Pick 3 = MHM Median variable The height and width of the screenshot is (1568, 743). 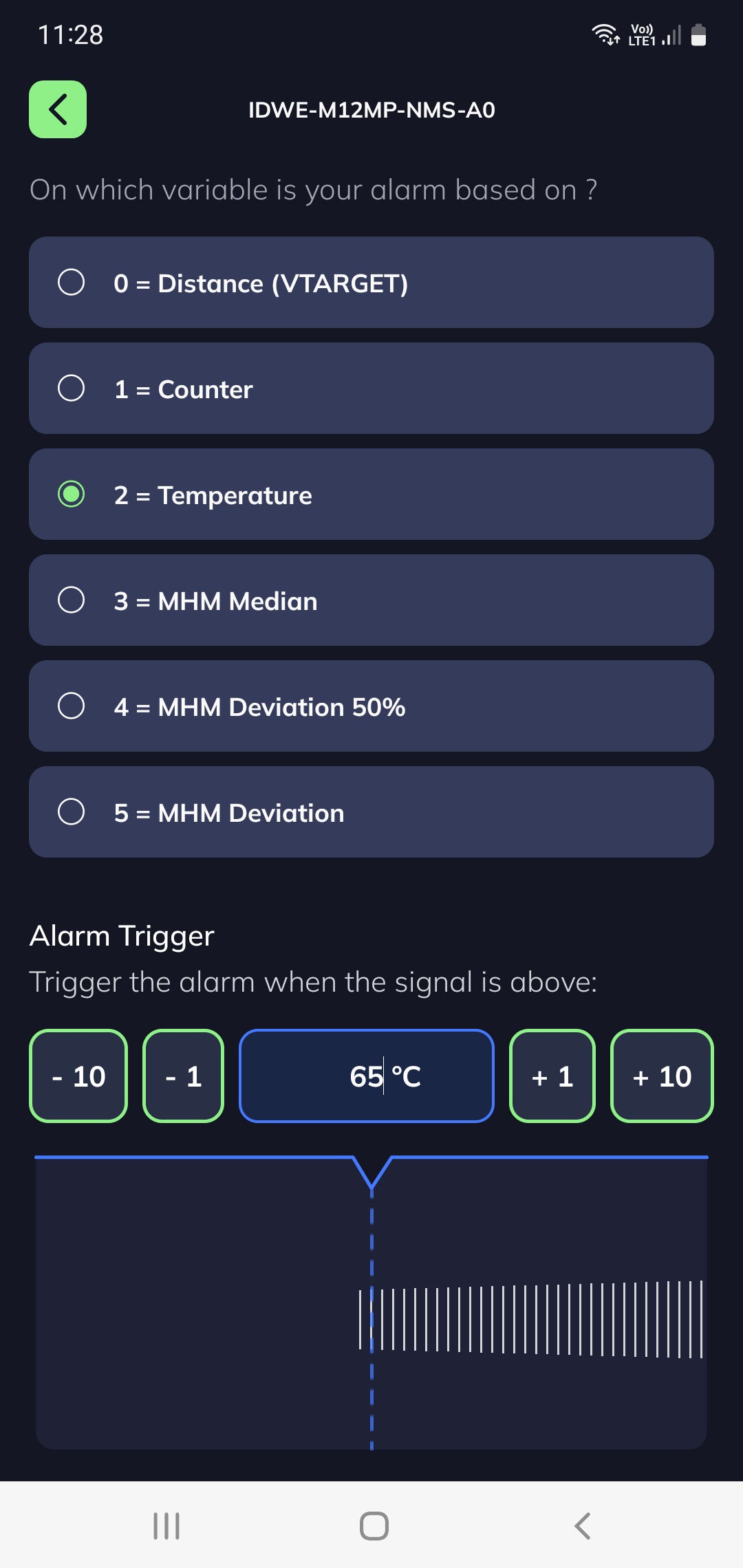pyautogui.click(x=371, y=600)
